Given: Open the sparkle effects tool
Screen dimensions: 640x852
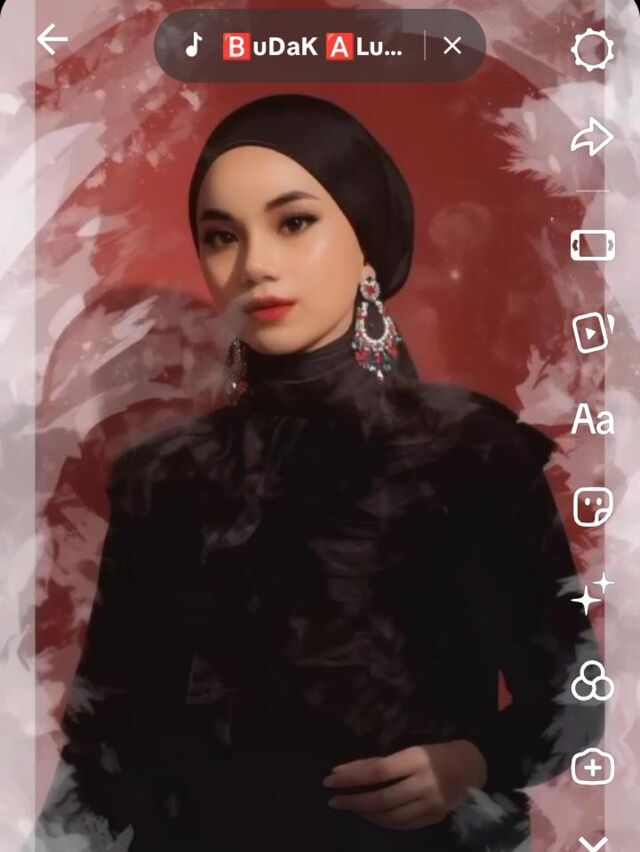Looking at the screenshot, I should coord(592,594).
